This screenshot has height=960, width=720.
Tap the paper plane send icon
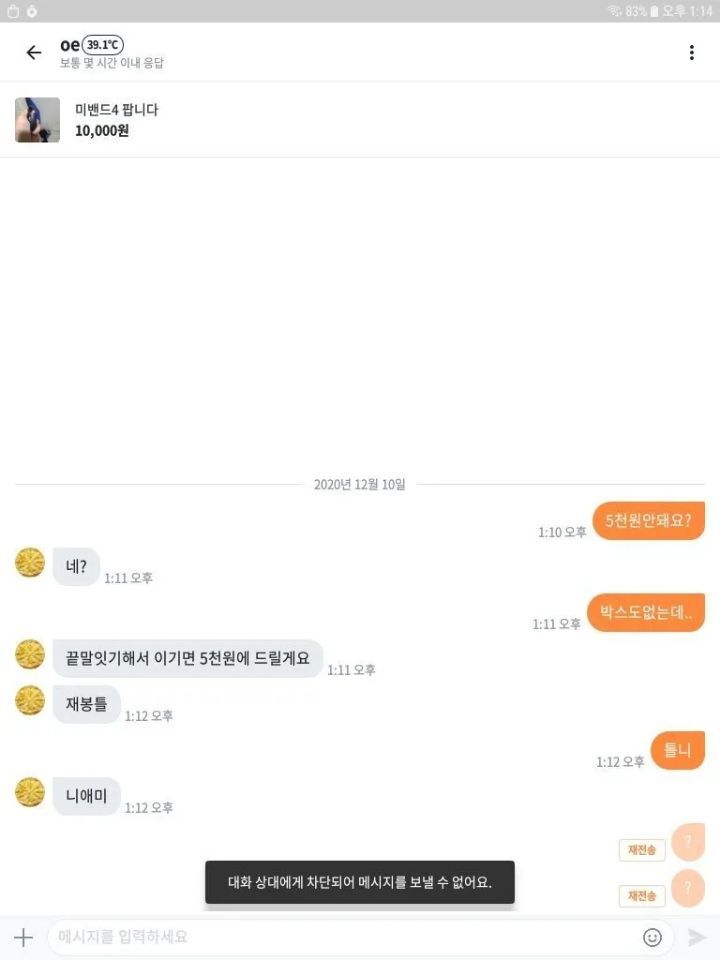coord(697,937)
